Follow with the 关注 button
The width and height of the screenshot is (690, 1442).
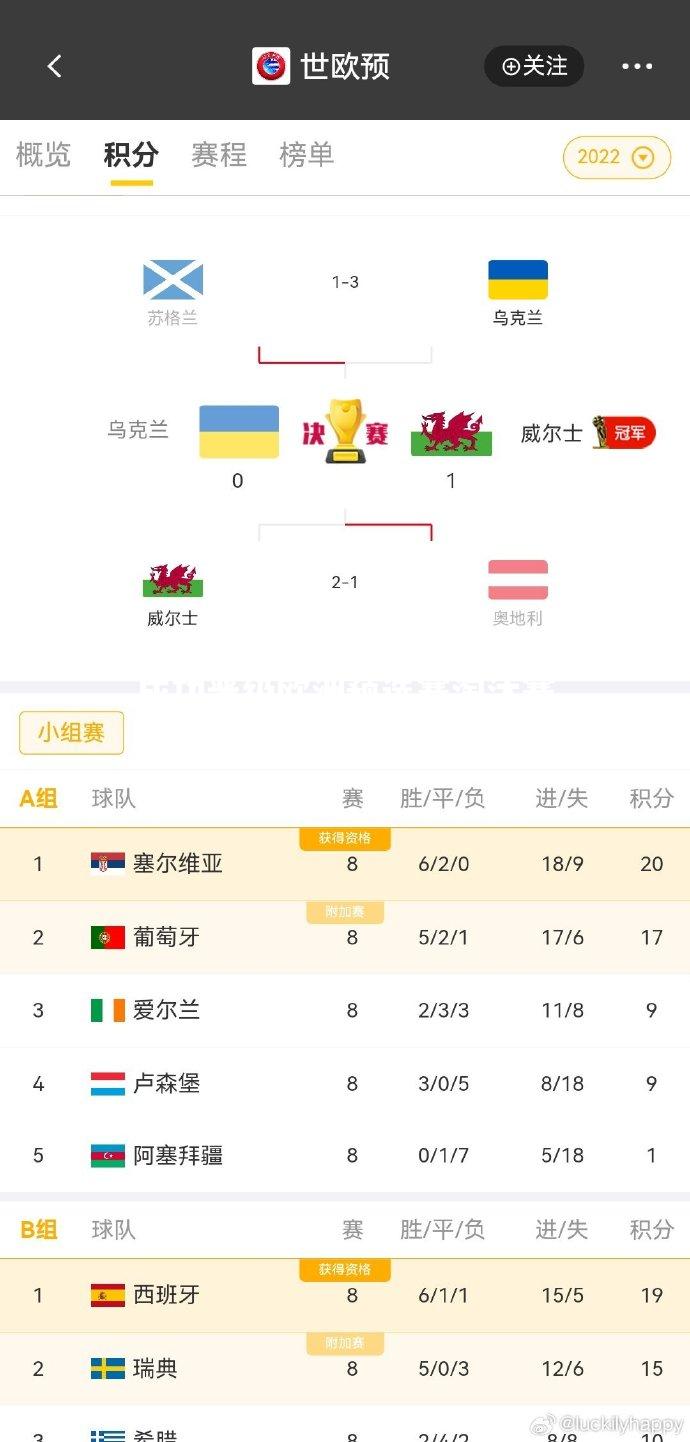(x=534, y=66)
